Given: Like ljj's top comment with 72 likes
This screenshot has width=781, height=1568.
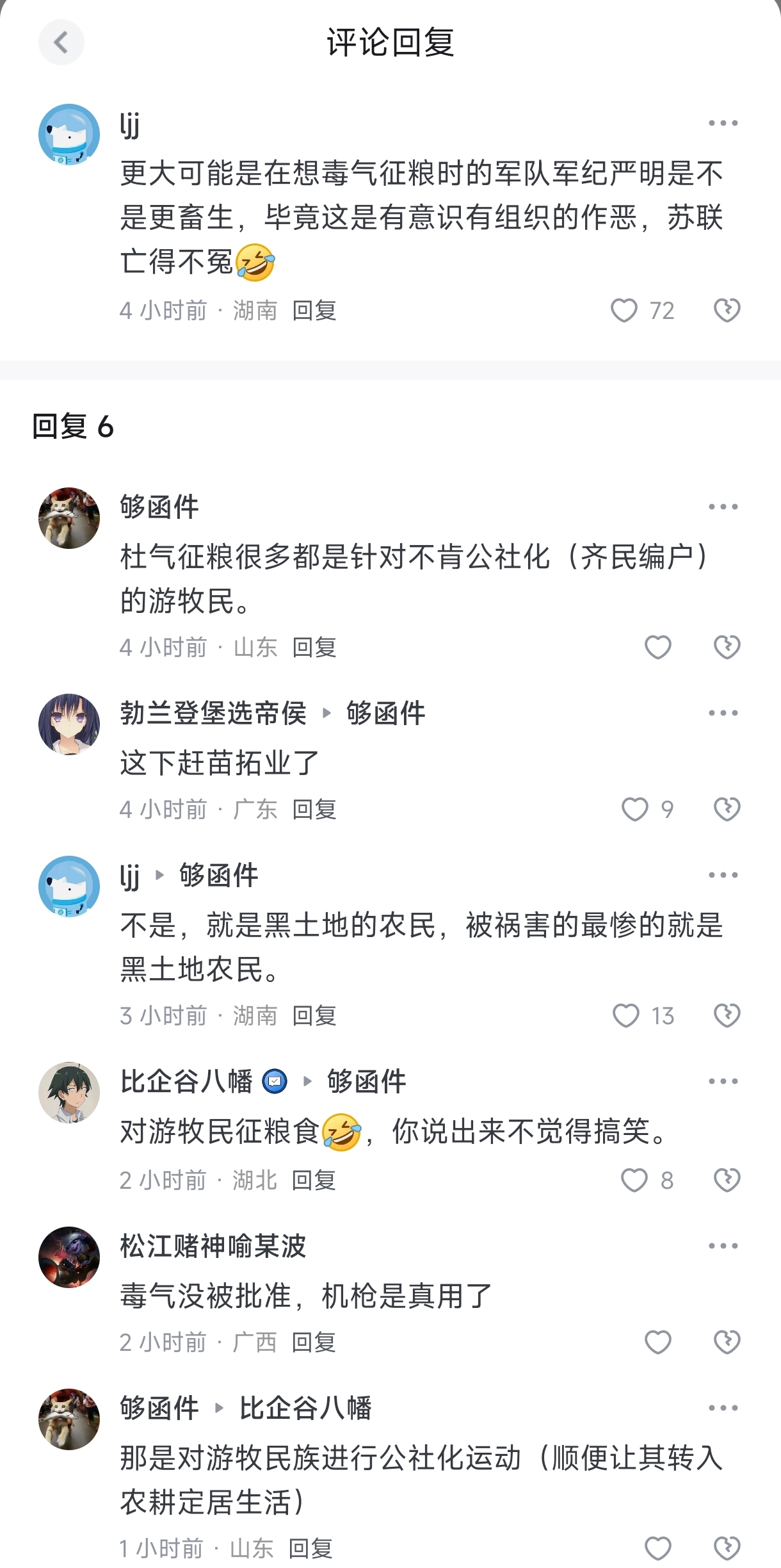Looking at the screenshot, I should 624,311.
